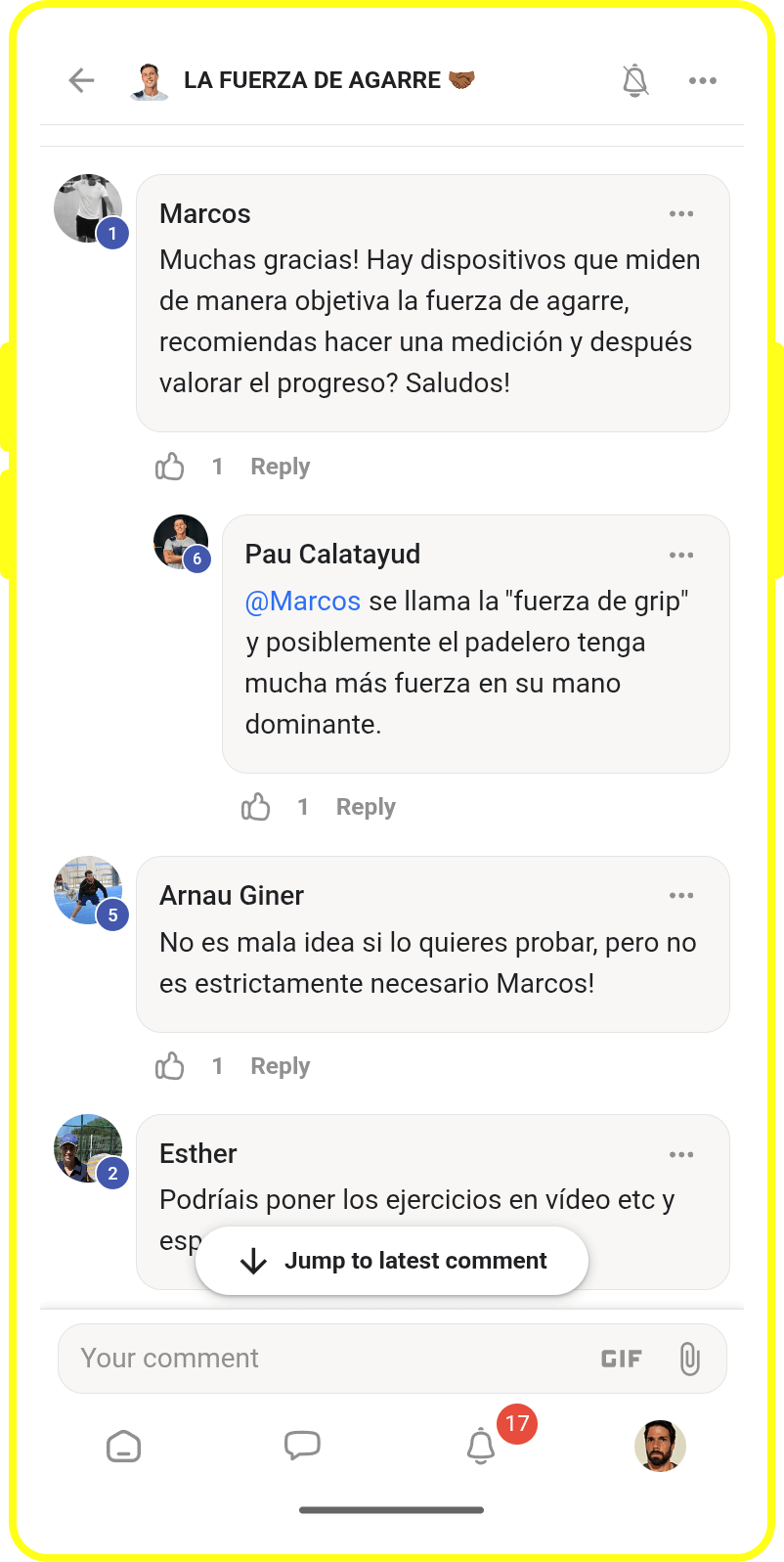Open options menu on Esther's comment
The height and width of the screenshot is (1562, 784).
(x=681, y=1154)
